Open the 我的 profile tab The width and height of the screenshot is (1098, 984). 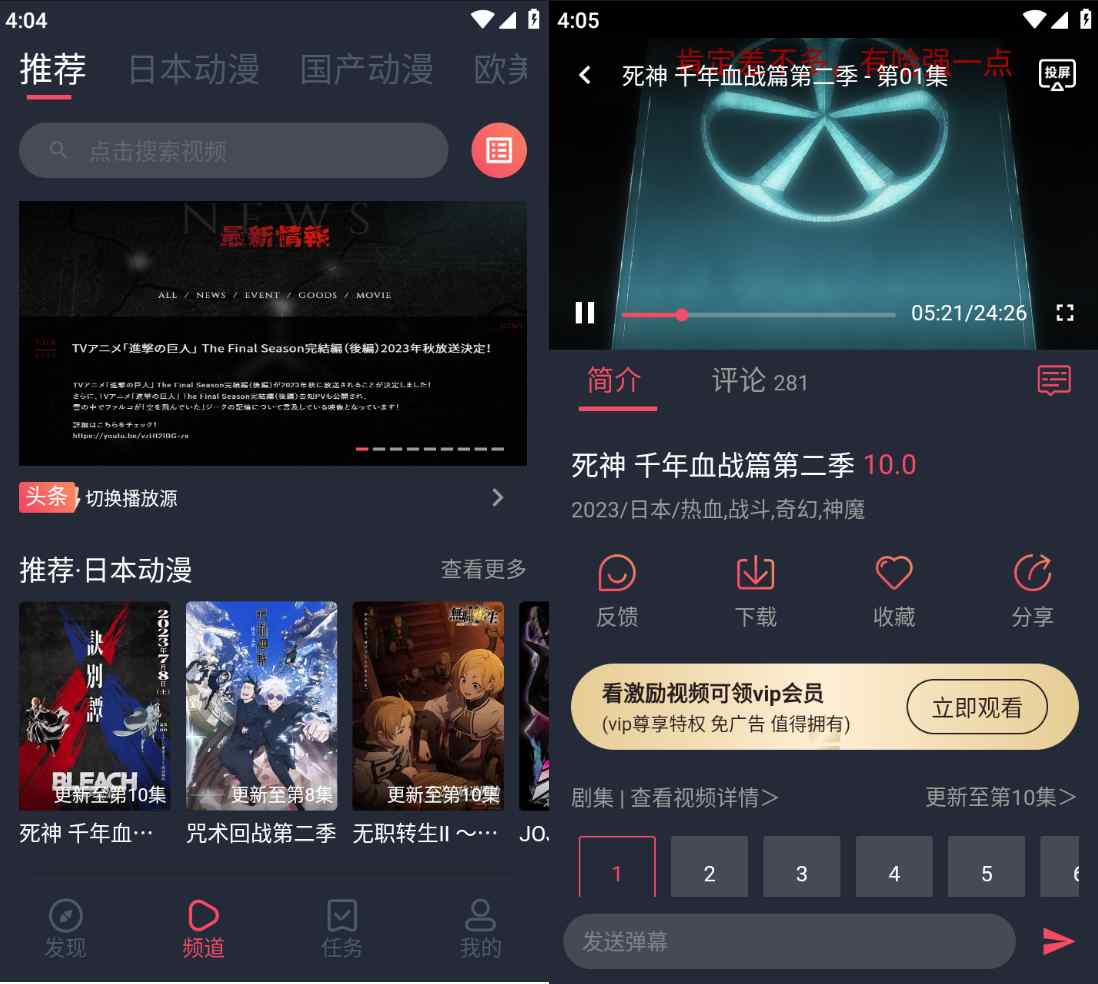click(x=480, y=929)
